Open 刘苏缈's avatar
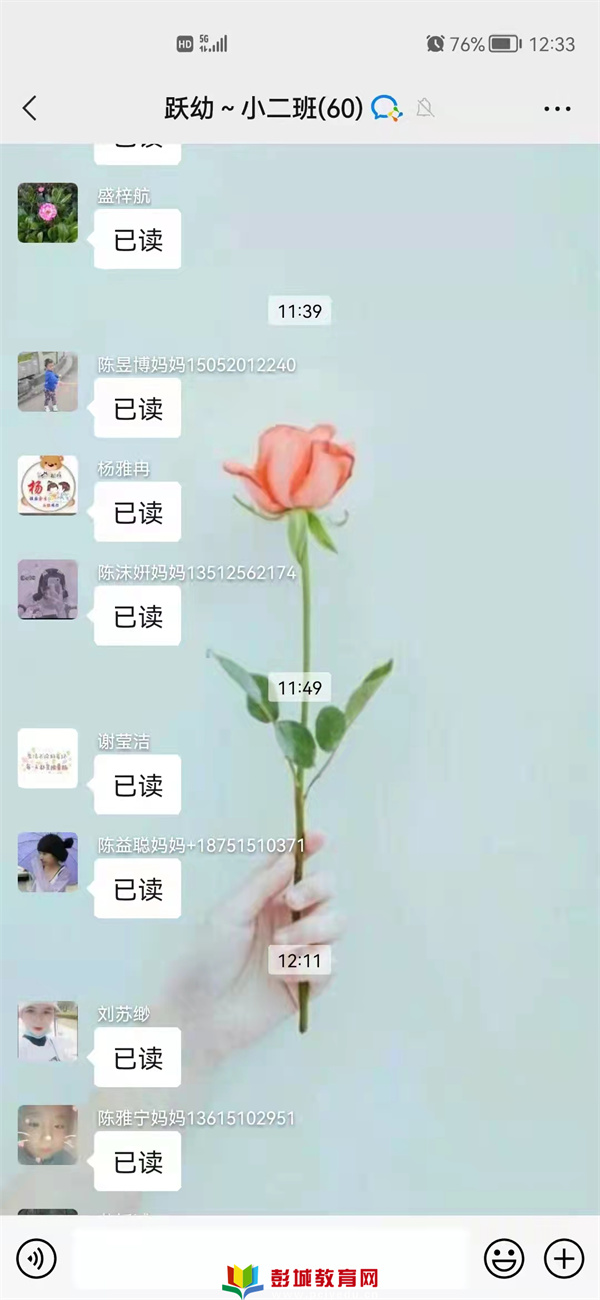 pyautogui.click(x=47, y=1030)
